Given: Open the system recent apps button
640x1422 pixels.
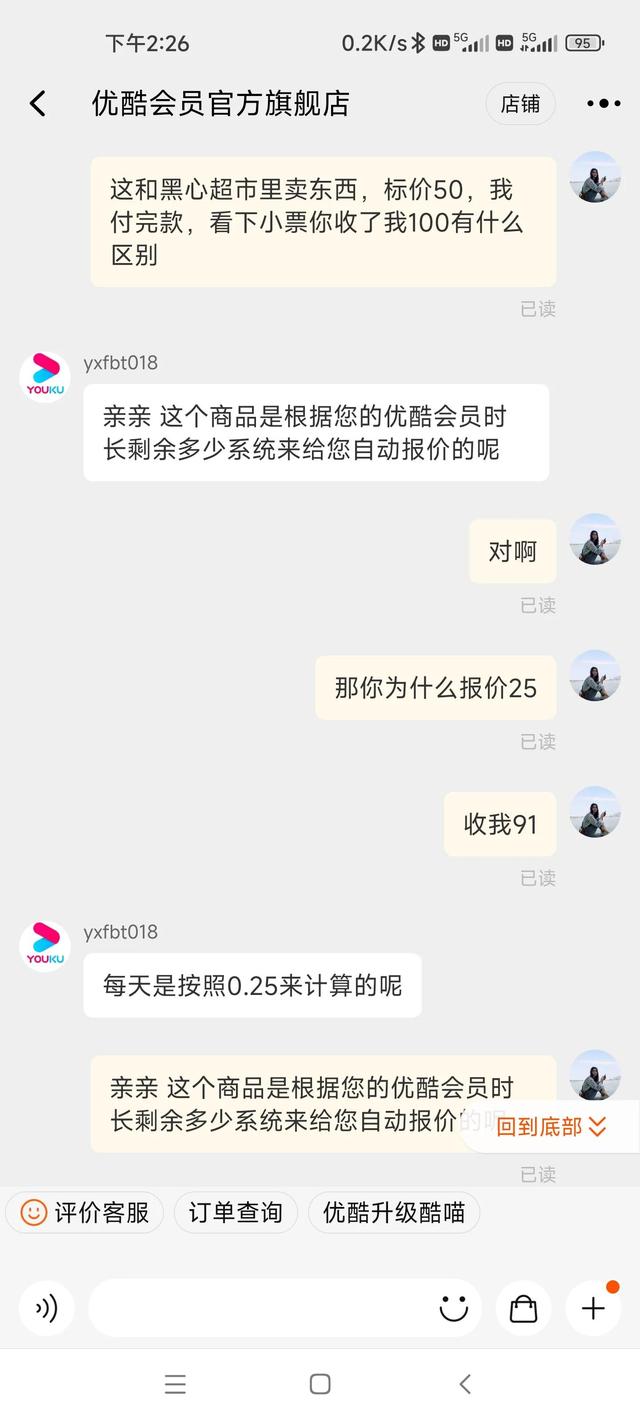Looking at the screenshot, I should [175, 1384].
